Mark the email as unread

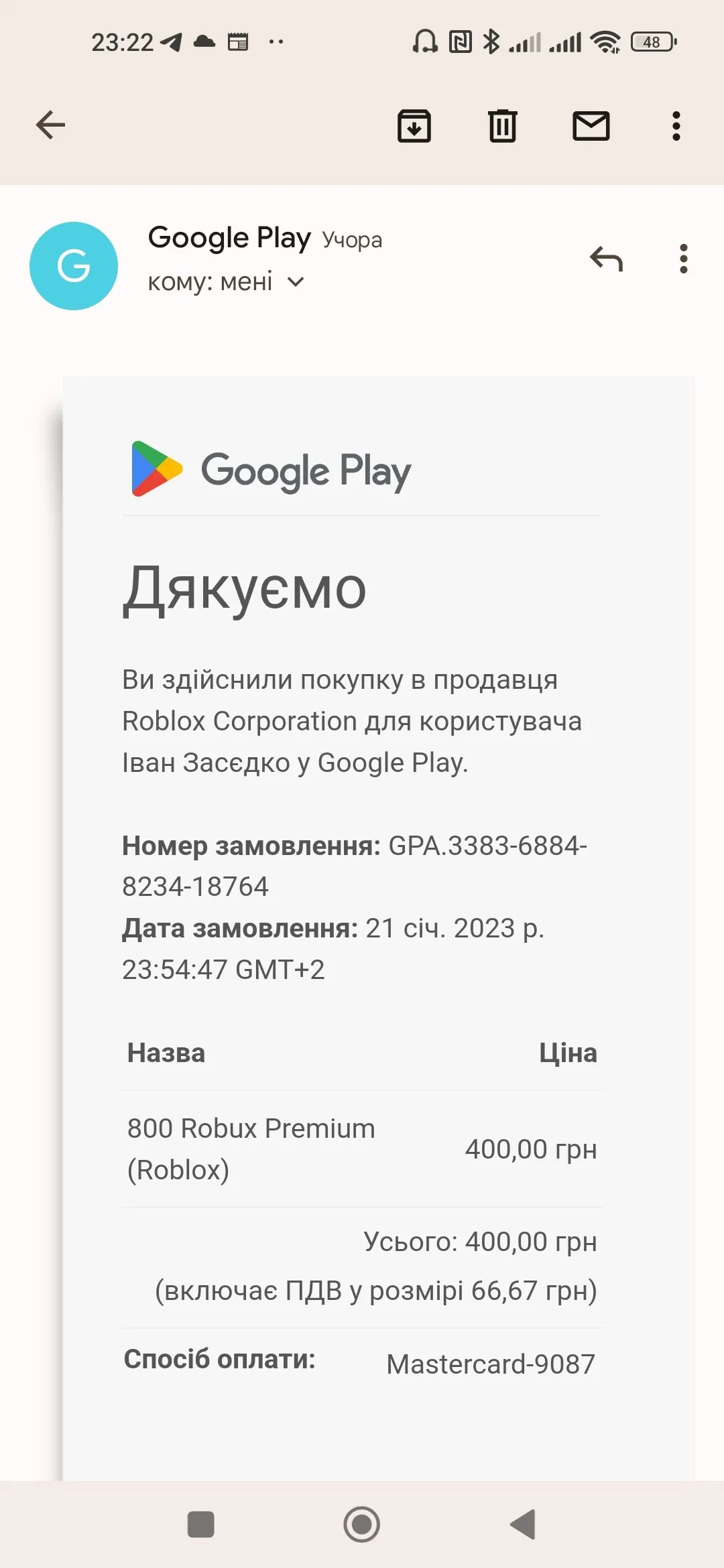tap(591, 125)
